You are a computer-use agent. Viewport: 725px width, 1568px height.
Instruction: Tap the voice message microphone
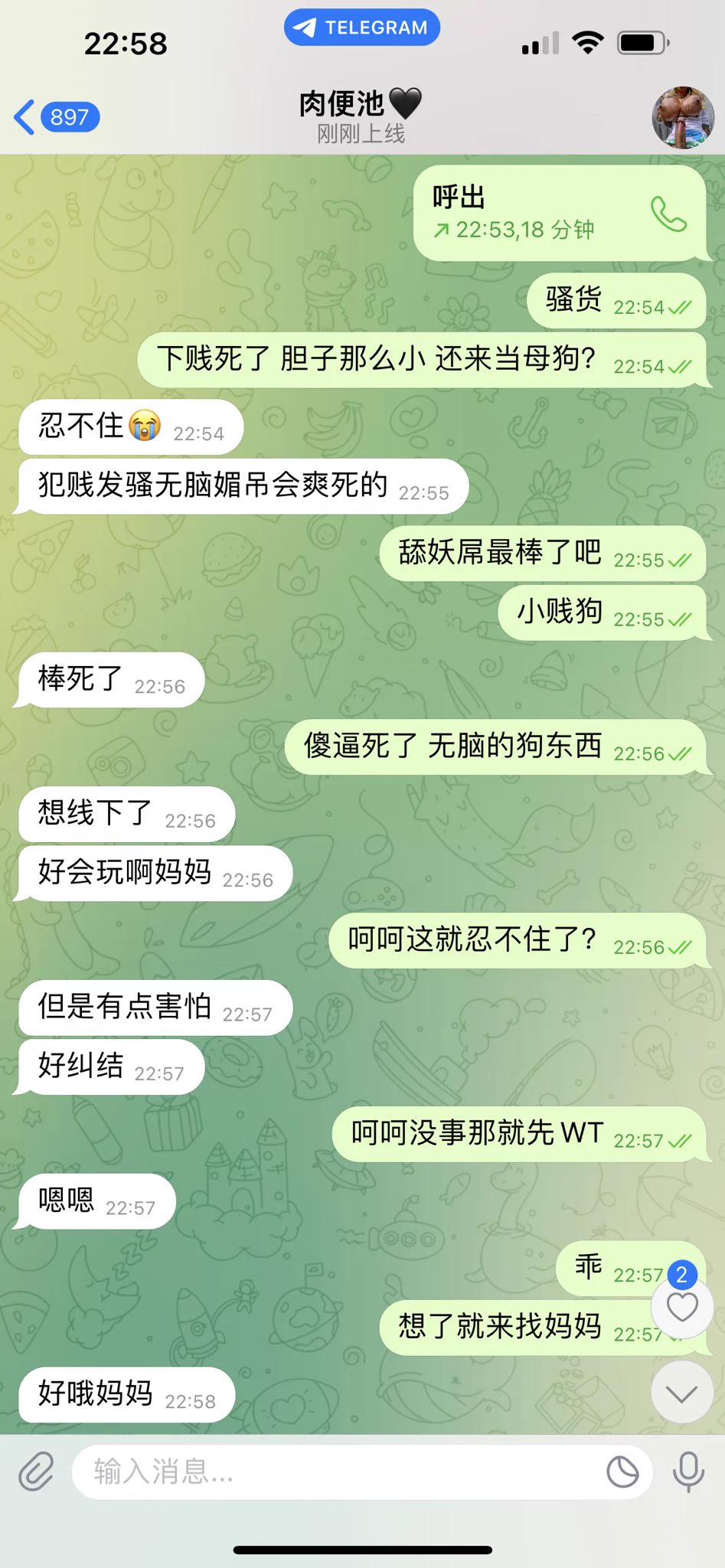click(x=687, y=1471)
